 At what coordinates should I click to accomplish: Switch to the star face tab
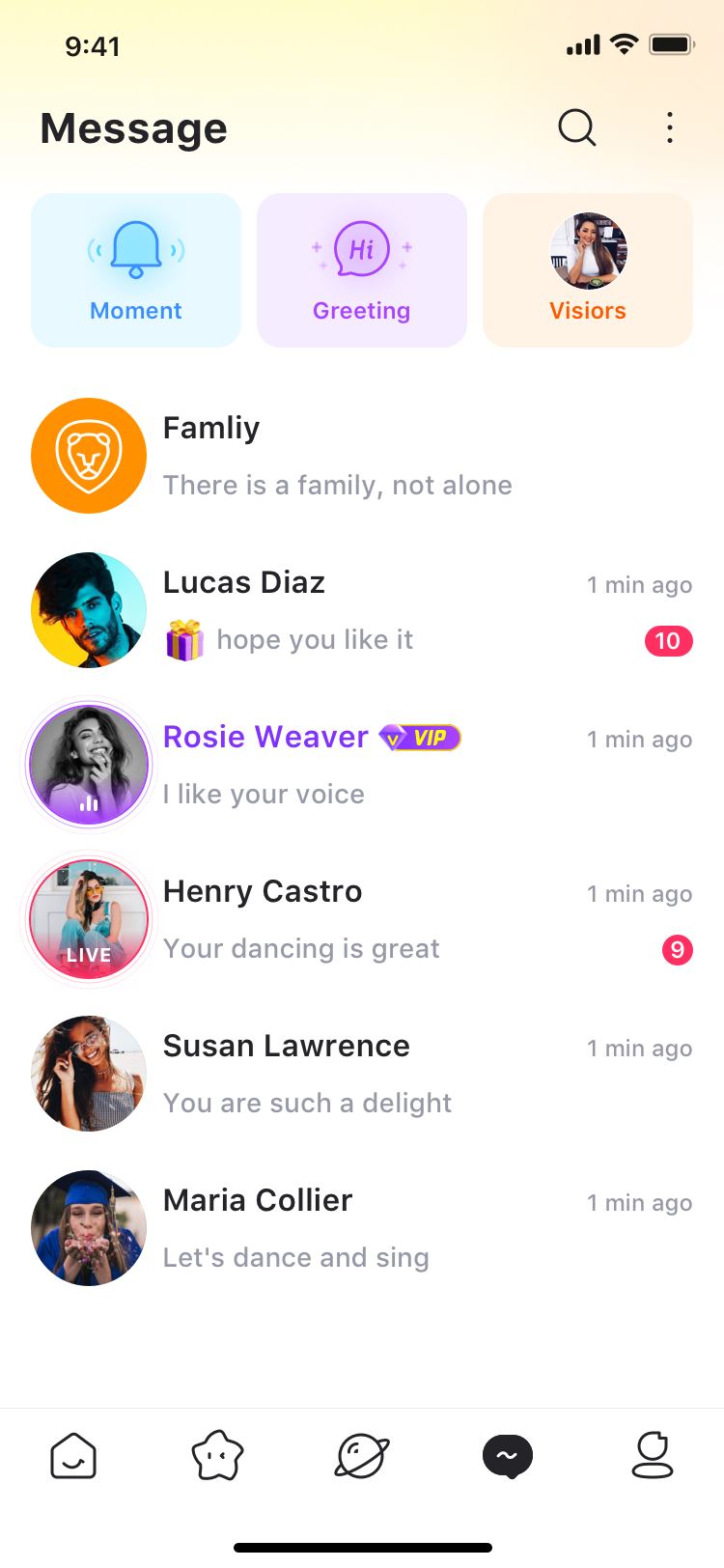tap(218, 1455)
